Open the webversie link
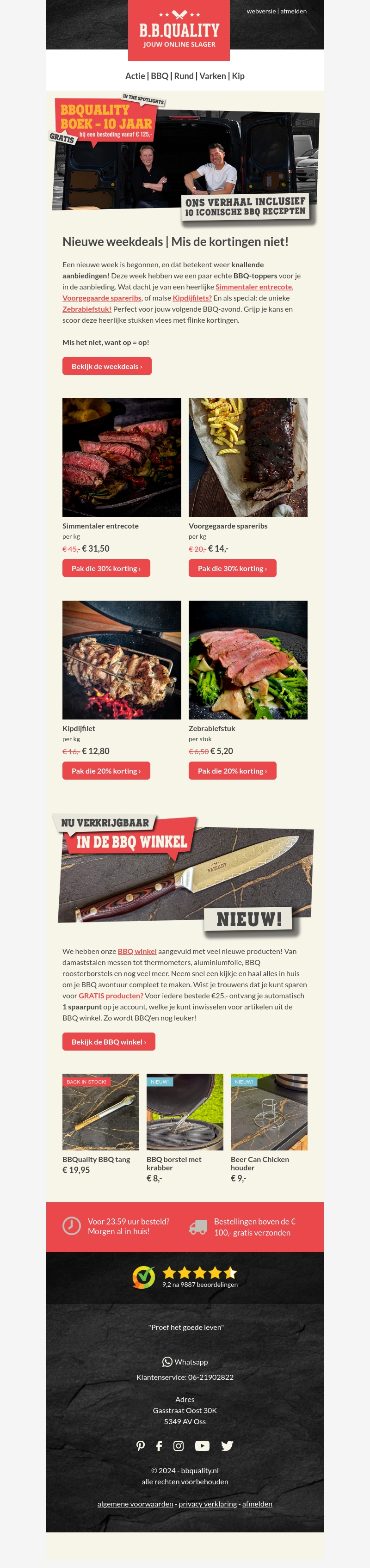Image resolution: width=370 pixels, height=1568 pixels. click(261, 11)
